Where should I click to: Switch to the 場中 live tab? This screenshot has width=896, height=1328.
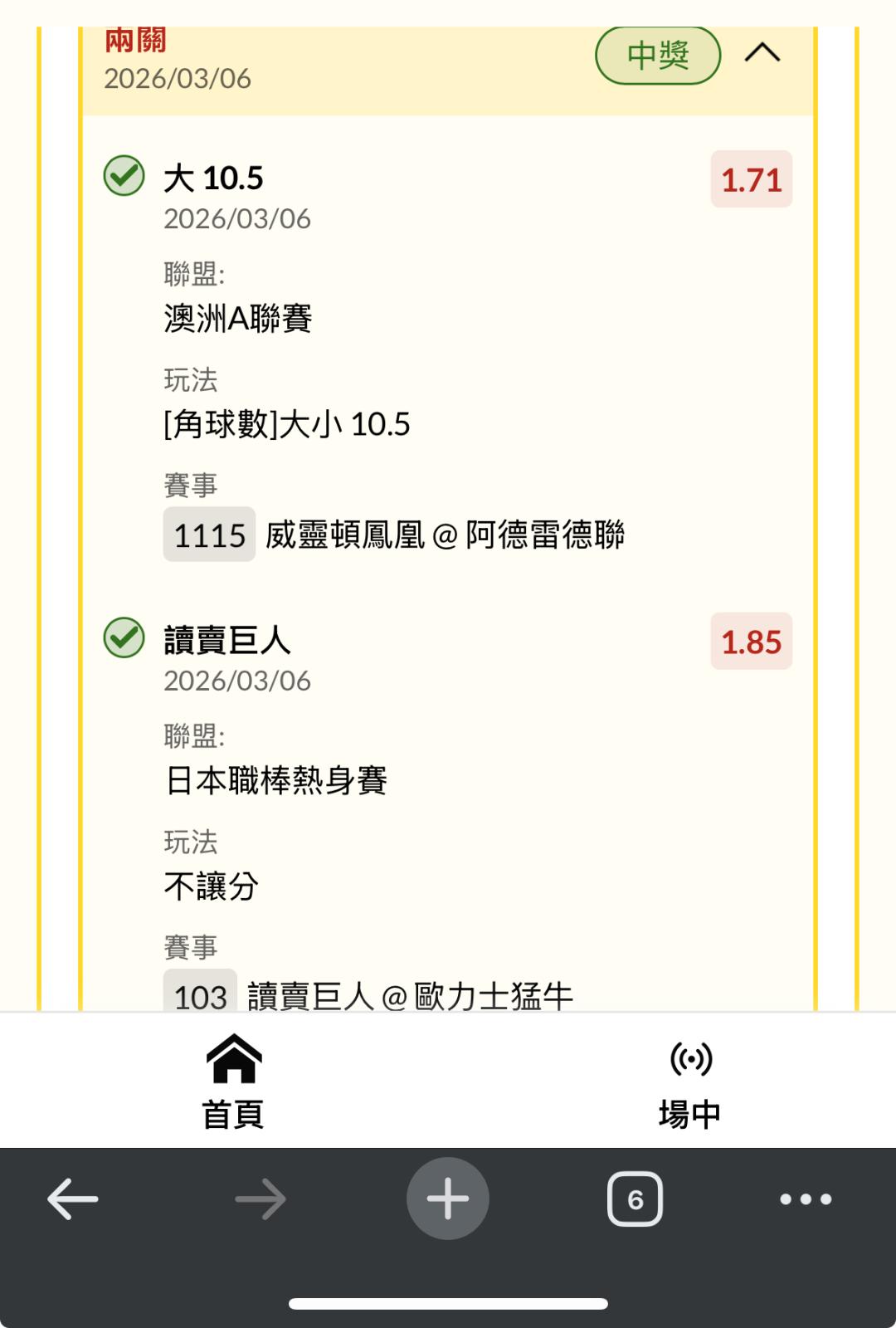[x=689, y=1081]
